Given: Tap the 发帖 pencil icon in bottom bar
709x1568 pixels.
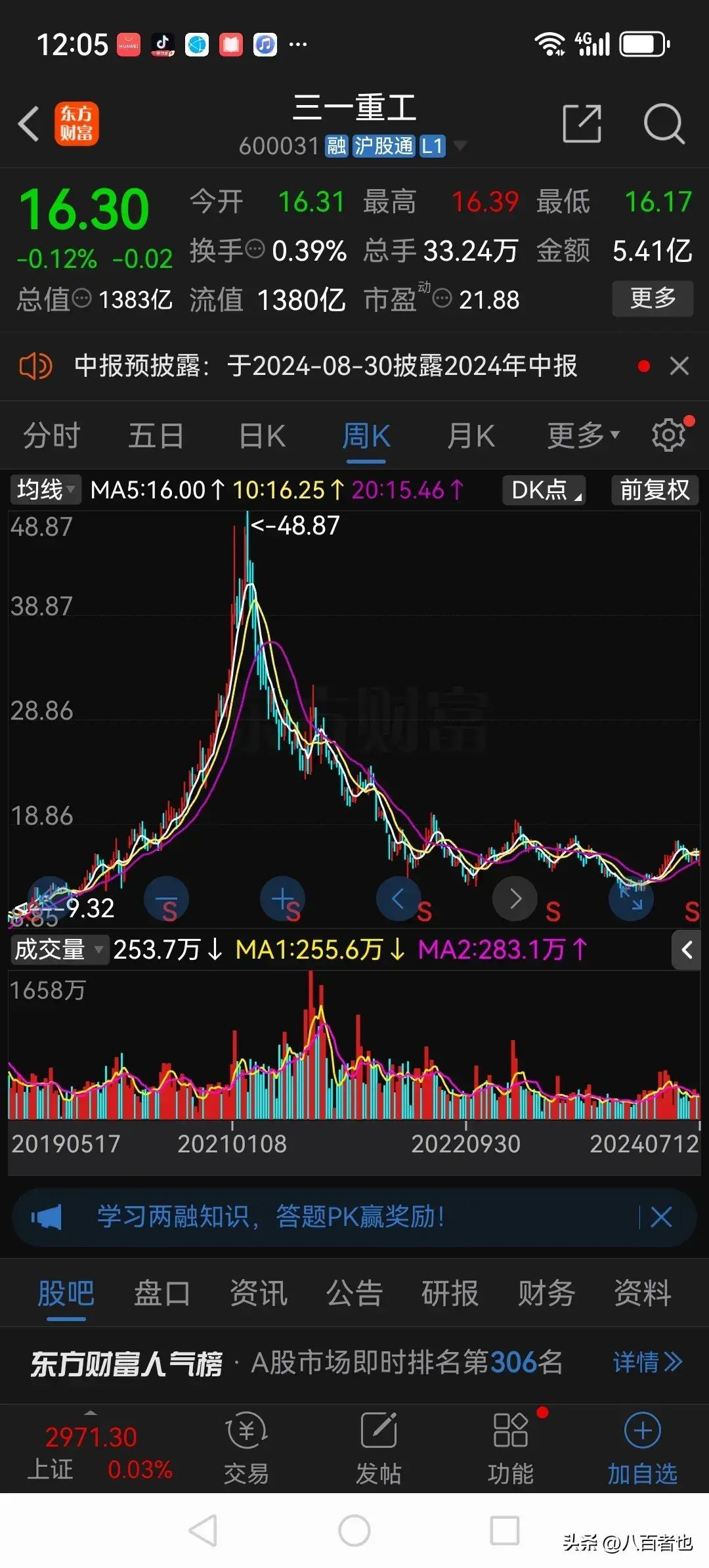Looking at the screenshot, I should (x=379, y=1429).
